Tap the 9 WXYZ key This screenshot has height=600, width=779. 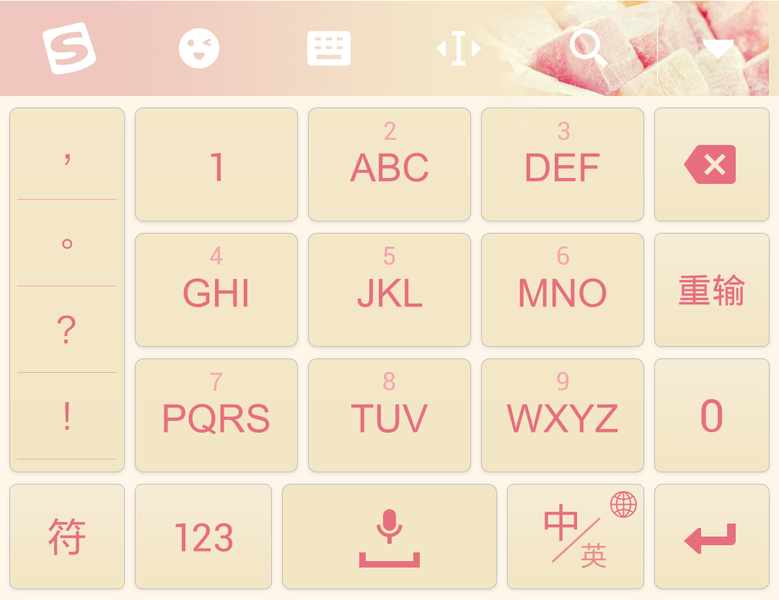click(x=562, y=415)
